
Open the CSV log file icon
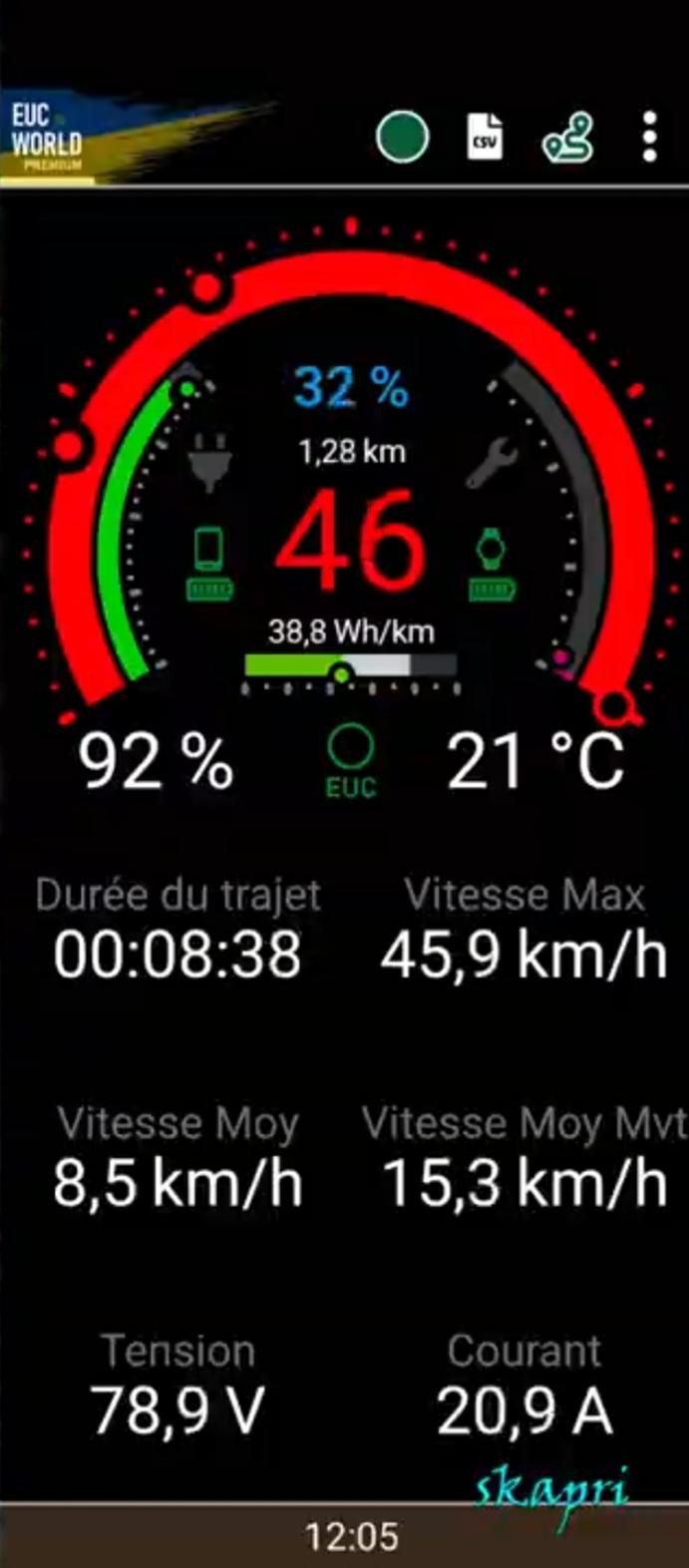click(x=486, y=137)
